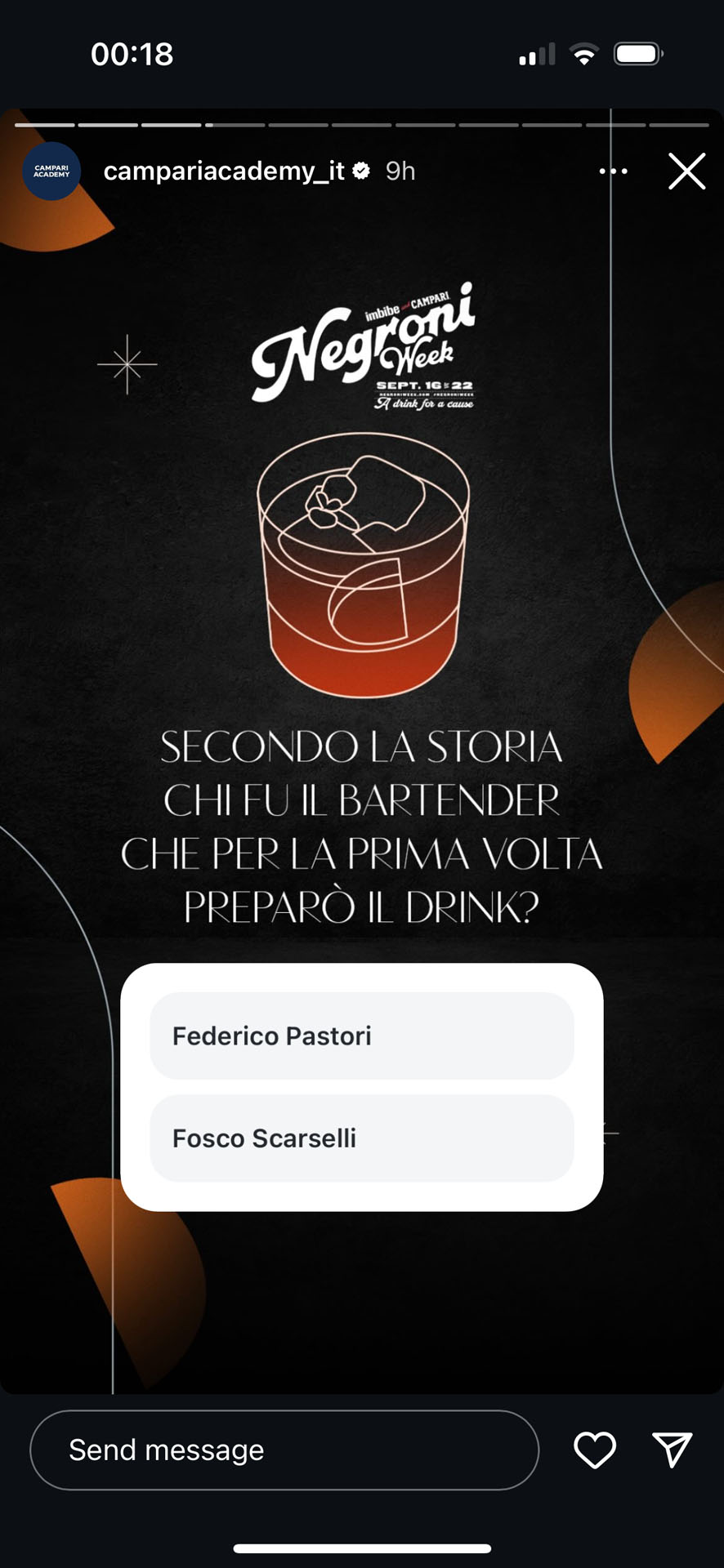Close the story viewer

pos(686,171)
